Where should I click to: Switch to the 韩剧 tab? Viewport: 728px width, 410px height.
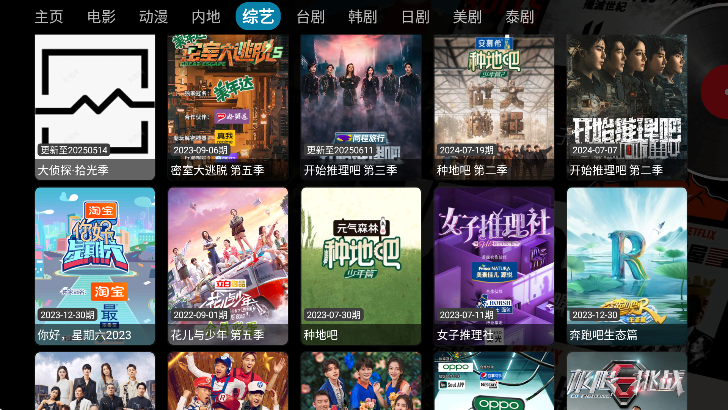[x=363, y=17]
